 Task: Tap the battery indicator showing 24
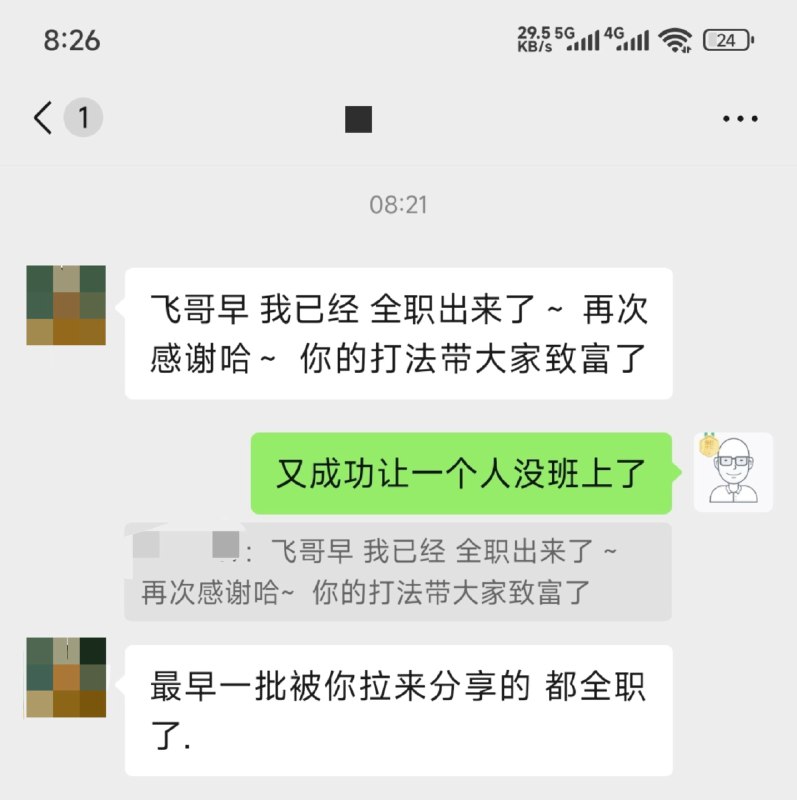click(x=725, y=40)
